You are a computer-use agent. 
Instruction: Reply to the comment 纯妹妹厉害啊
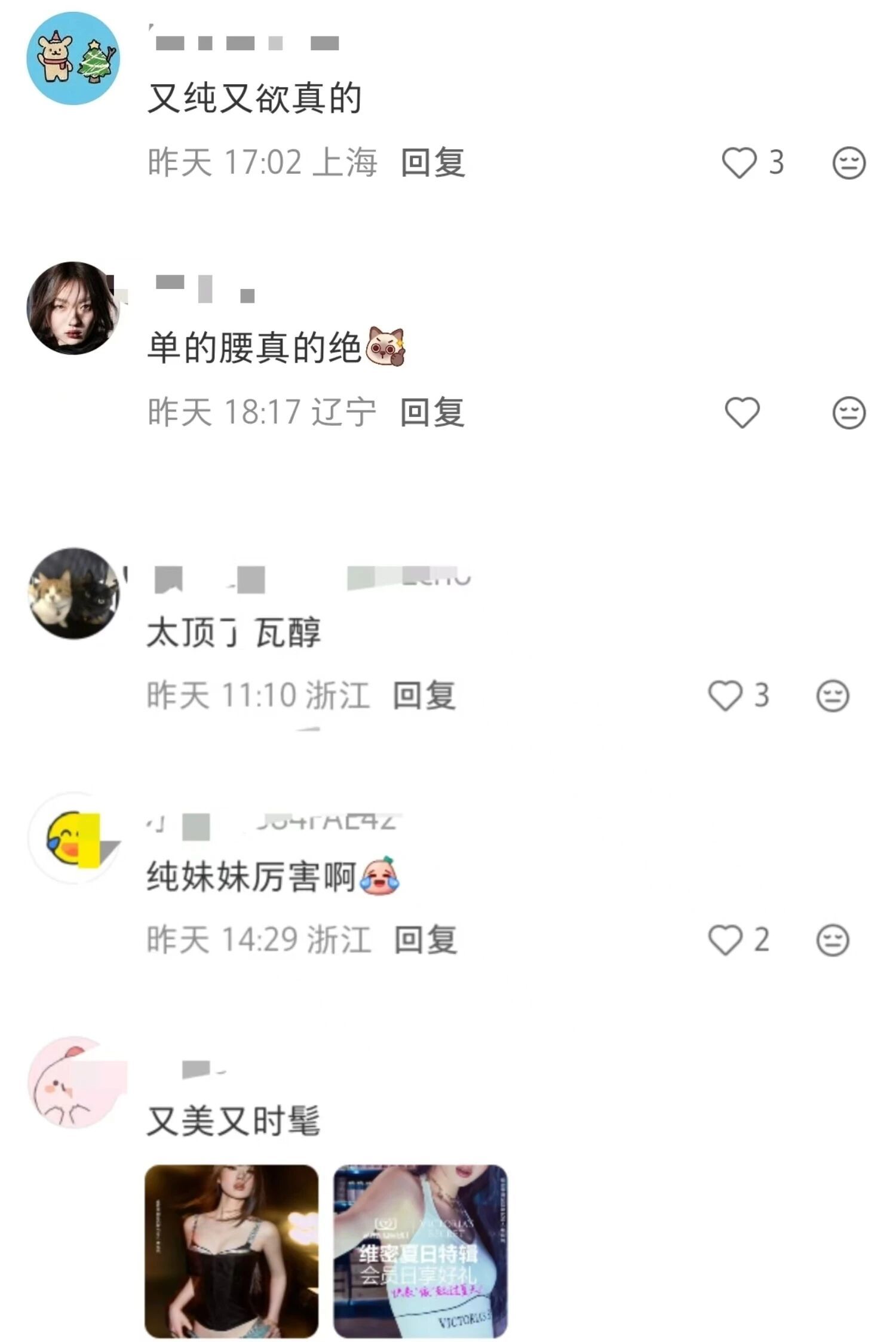pos(426,940)
